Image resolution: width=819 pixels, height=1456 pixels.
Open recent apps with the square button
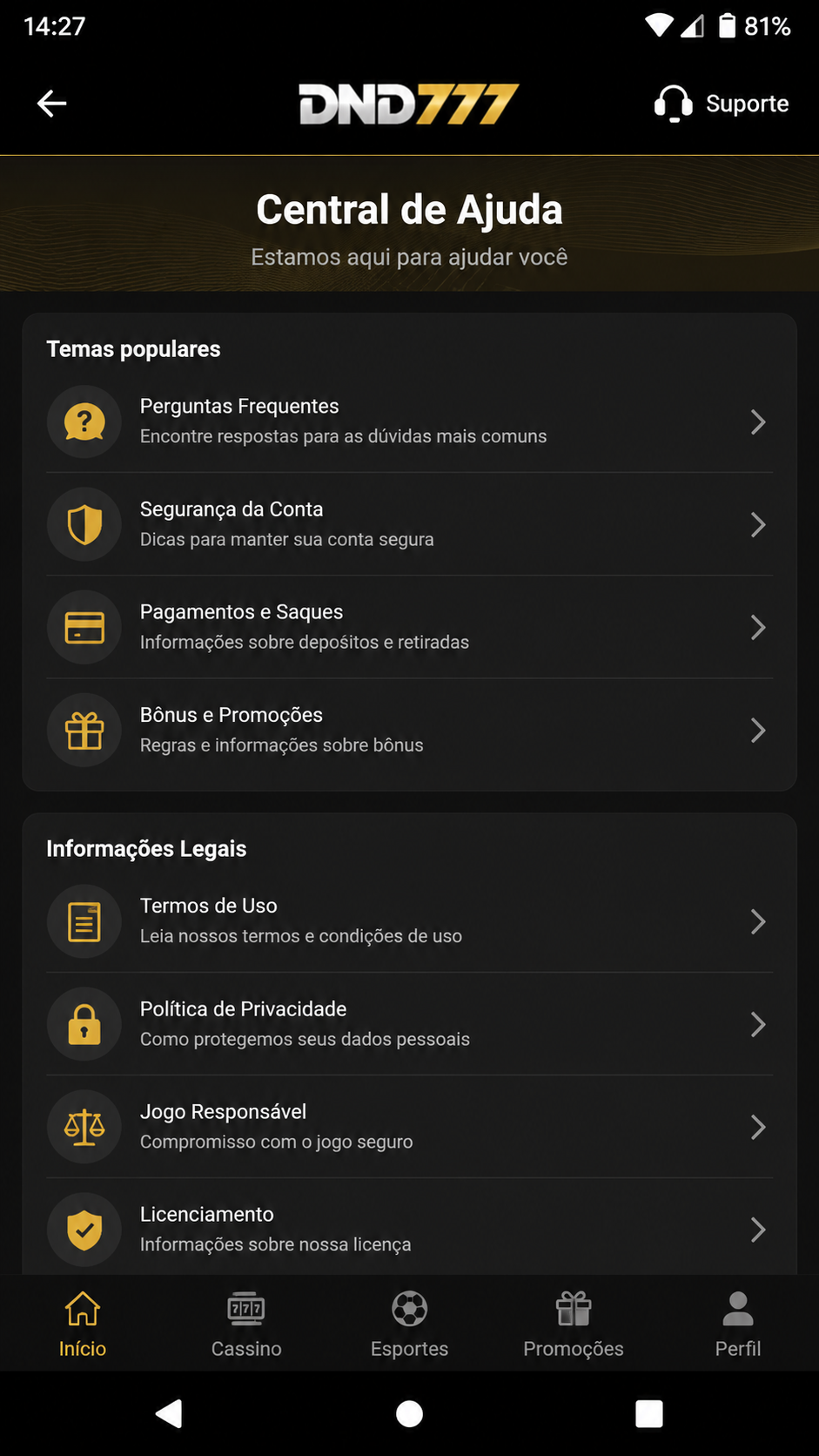click(649, 1413)
